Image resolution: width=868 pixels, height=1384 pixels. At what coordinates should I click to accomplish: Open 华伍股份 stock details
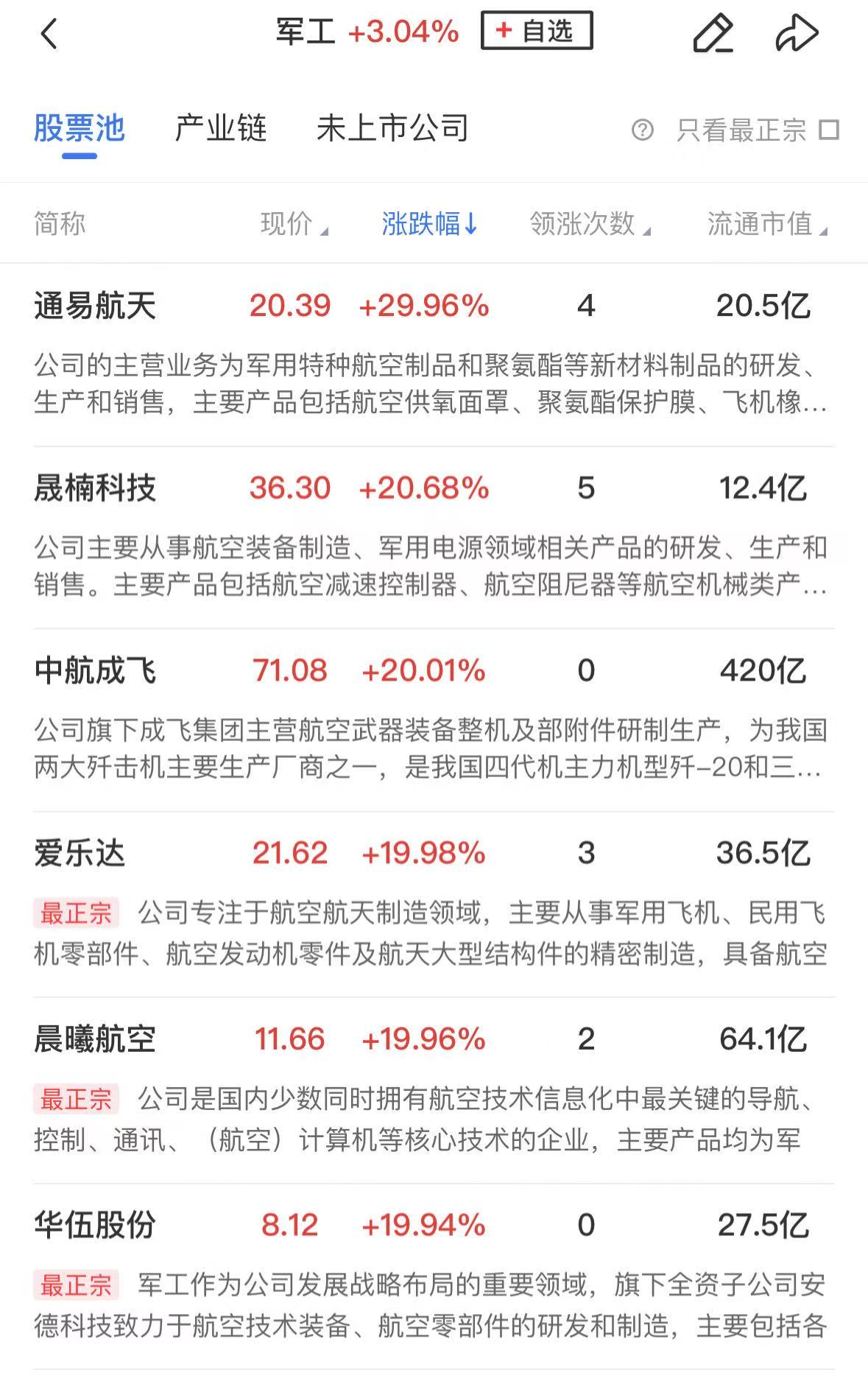click(96, 1225)
